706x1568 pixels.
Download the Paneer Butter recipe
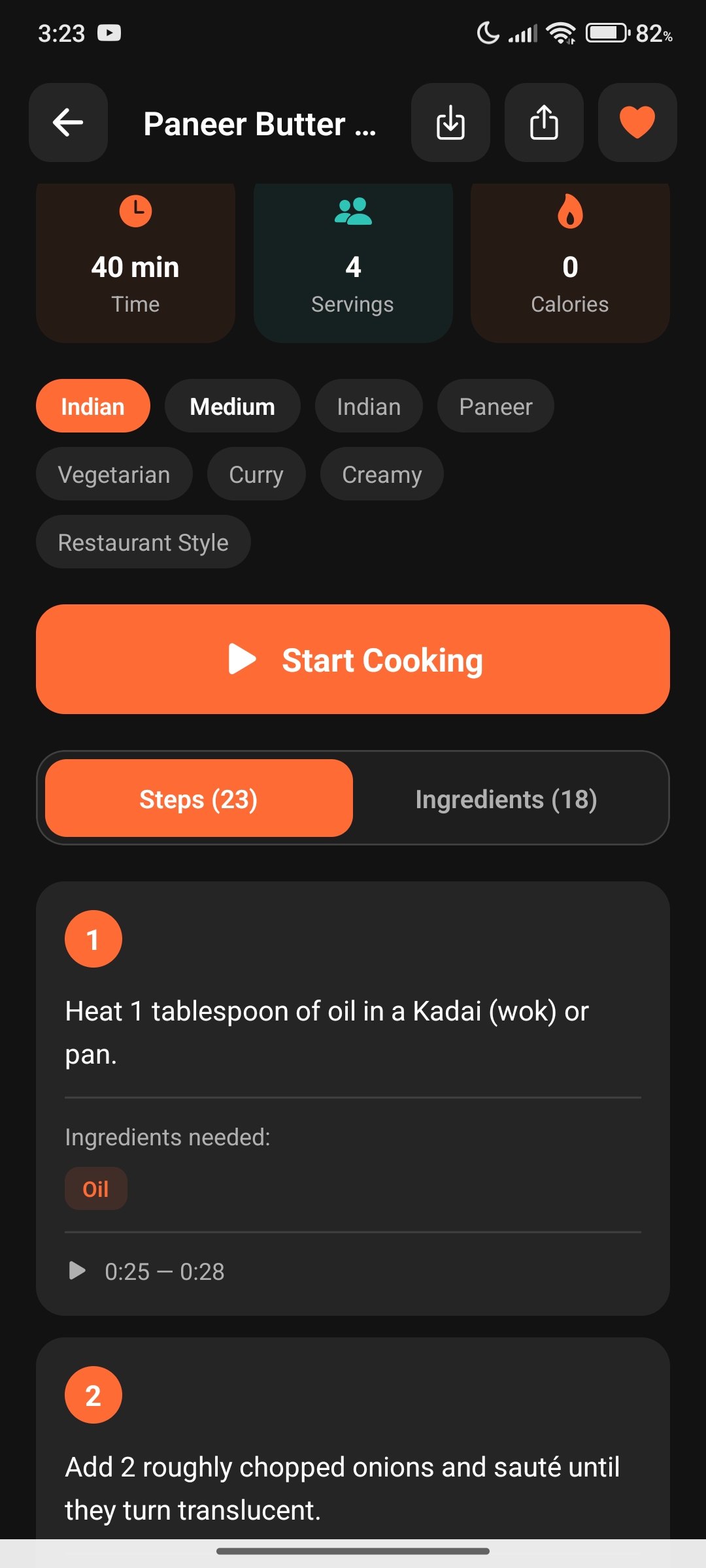click(450, 122)
